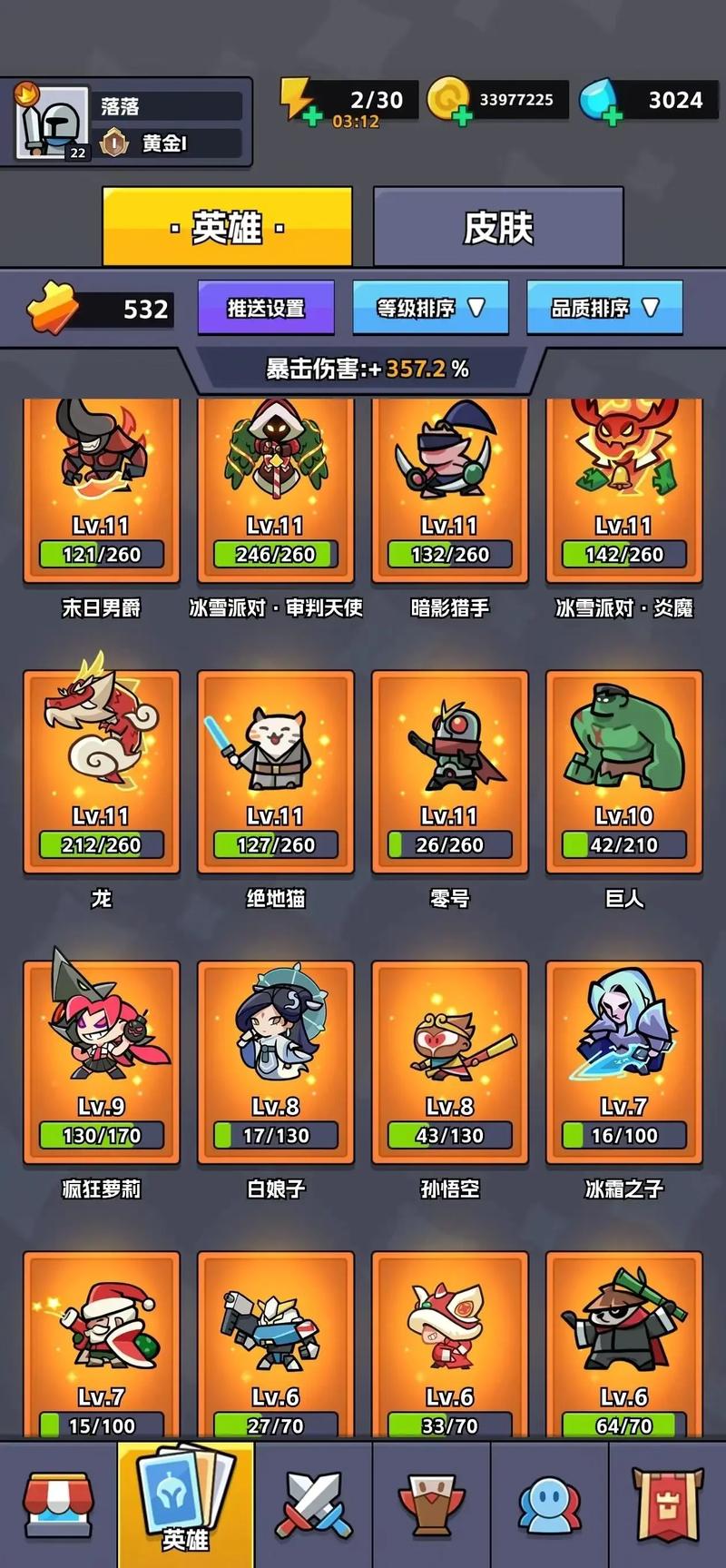Buy more diamonds with plus icon
The image size is (726, 1568).
click(613, 116)
